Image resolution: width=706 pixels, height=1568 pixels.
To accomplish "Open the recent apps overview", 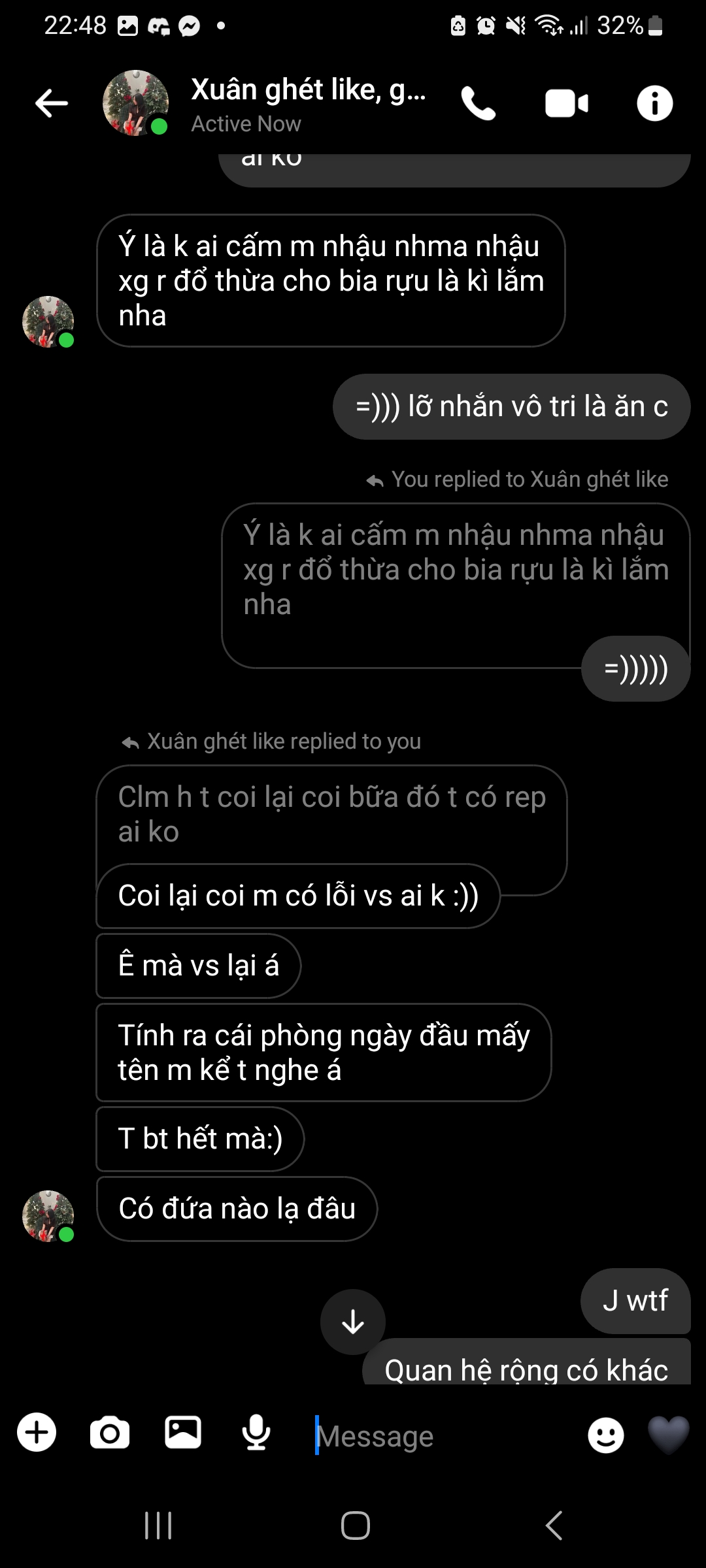I will [158, 1526].
